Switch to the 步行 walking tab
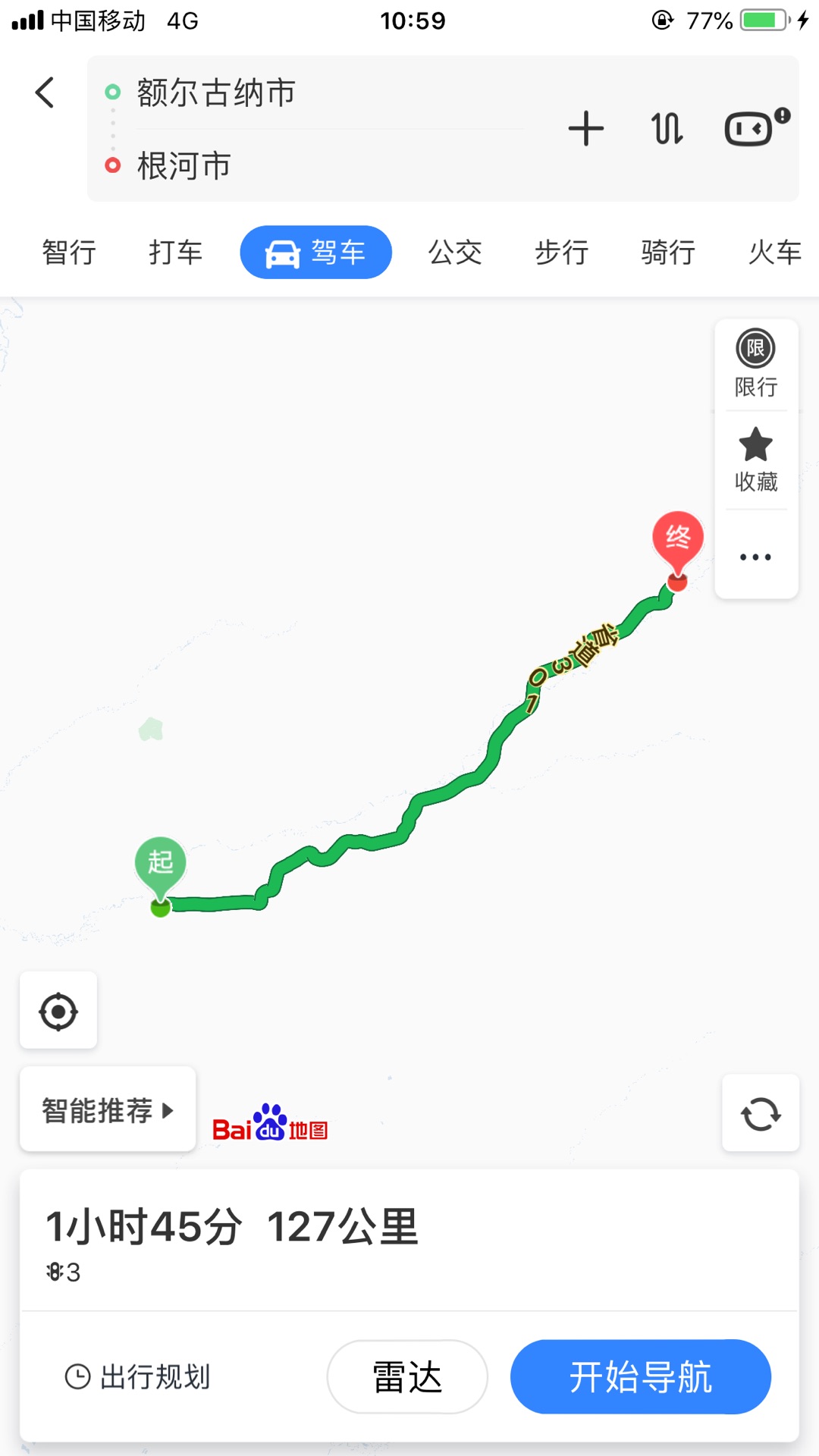Screen dimensions: 819x1456 [x=562, y=252]
